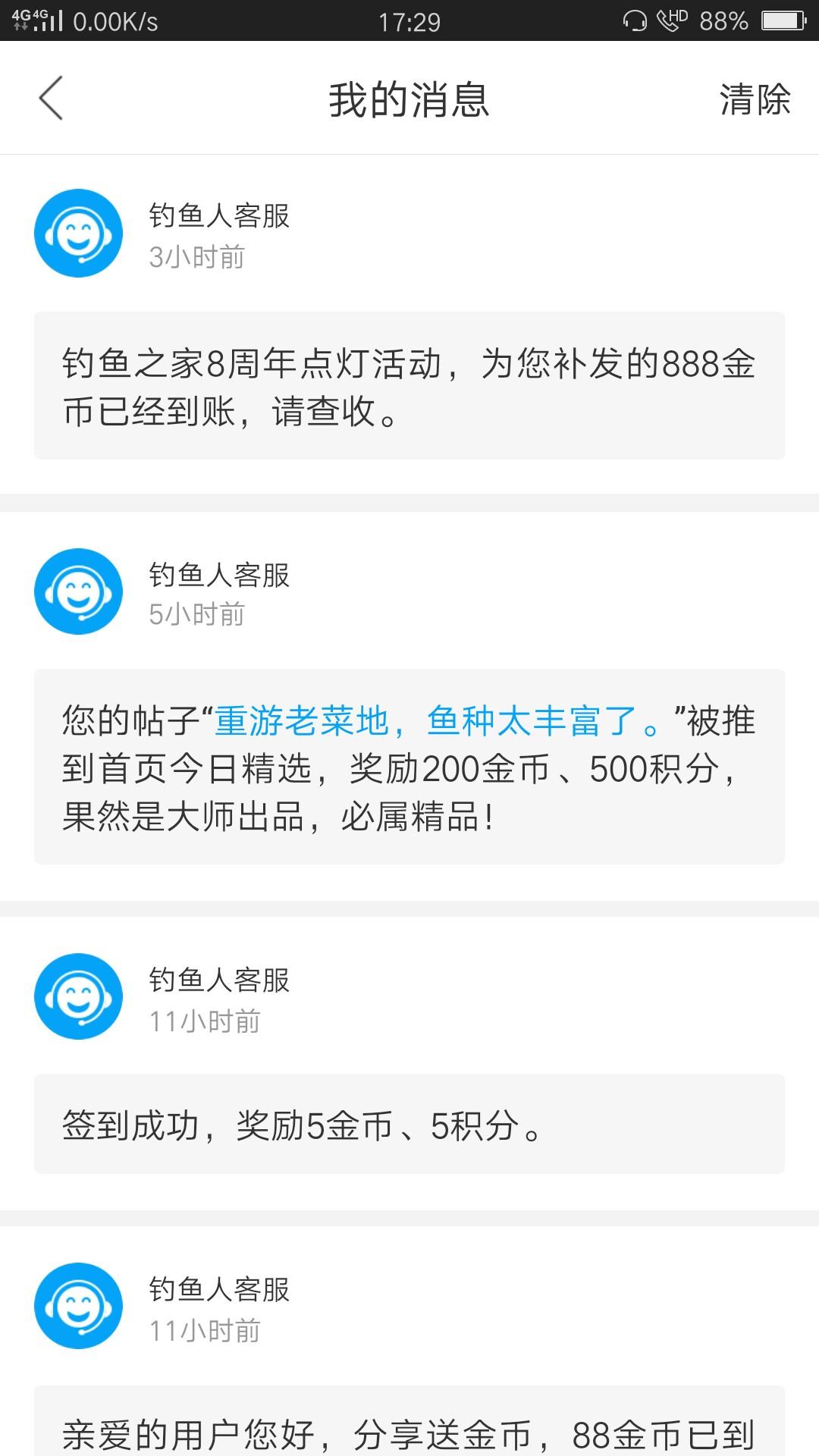
Task: Go back from 我的消息
Action: pos(50,99)
